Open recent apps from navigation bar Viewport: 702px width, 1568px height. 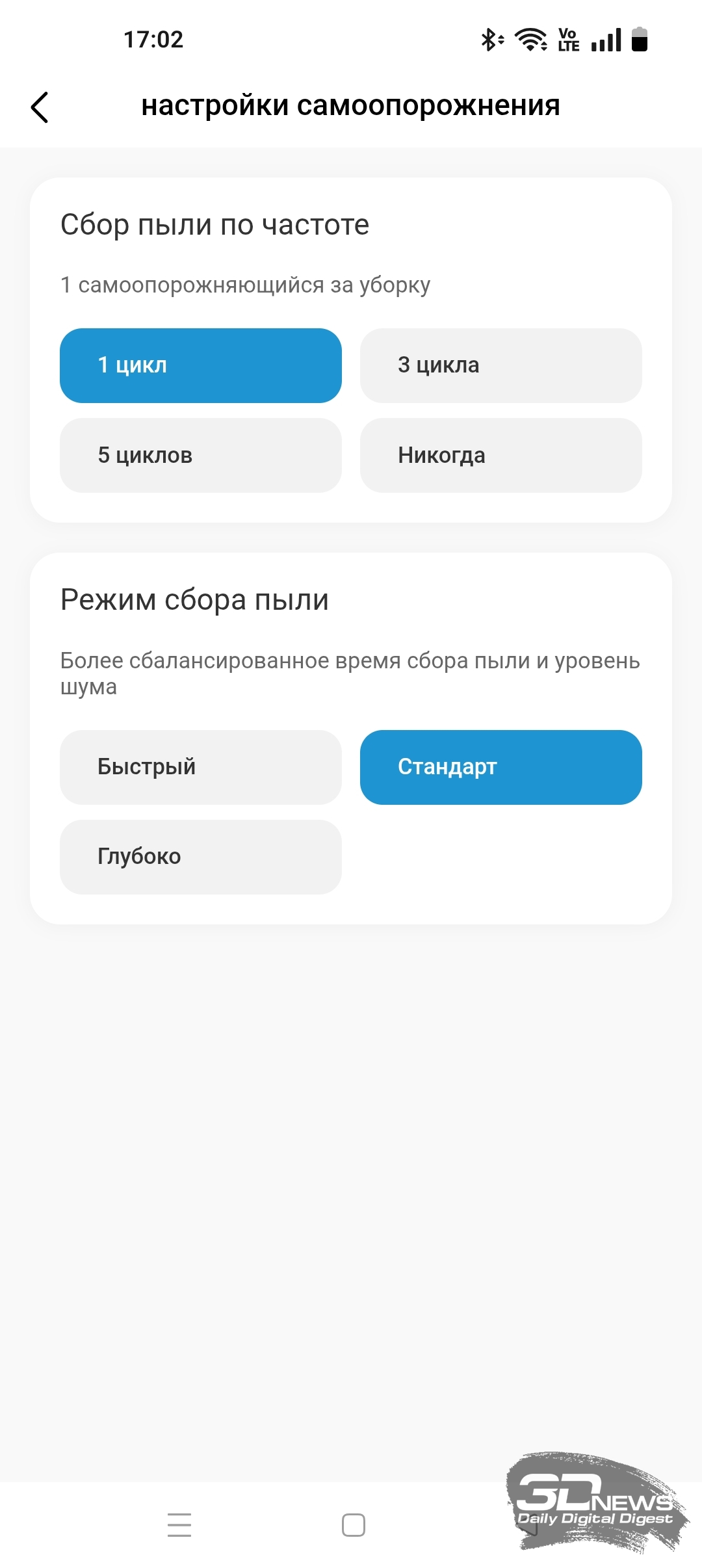179,1525
